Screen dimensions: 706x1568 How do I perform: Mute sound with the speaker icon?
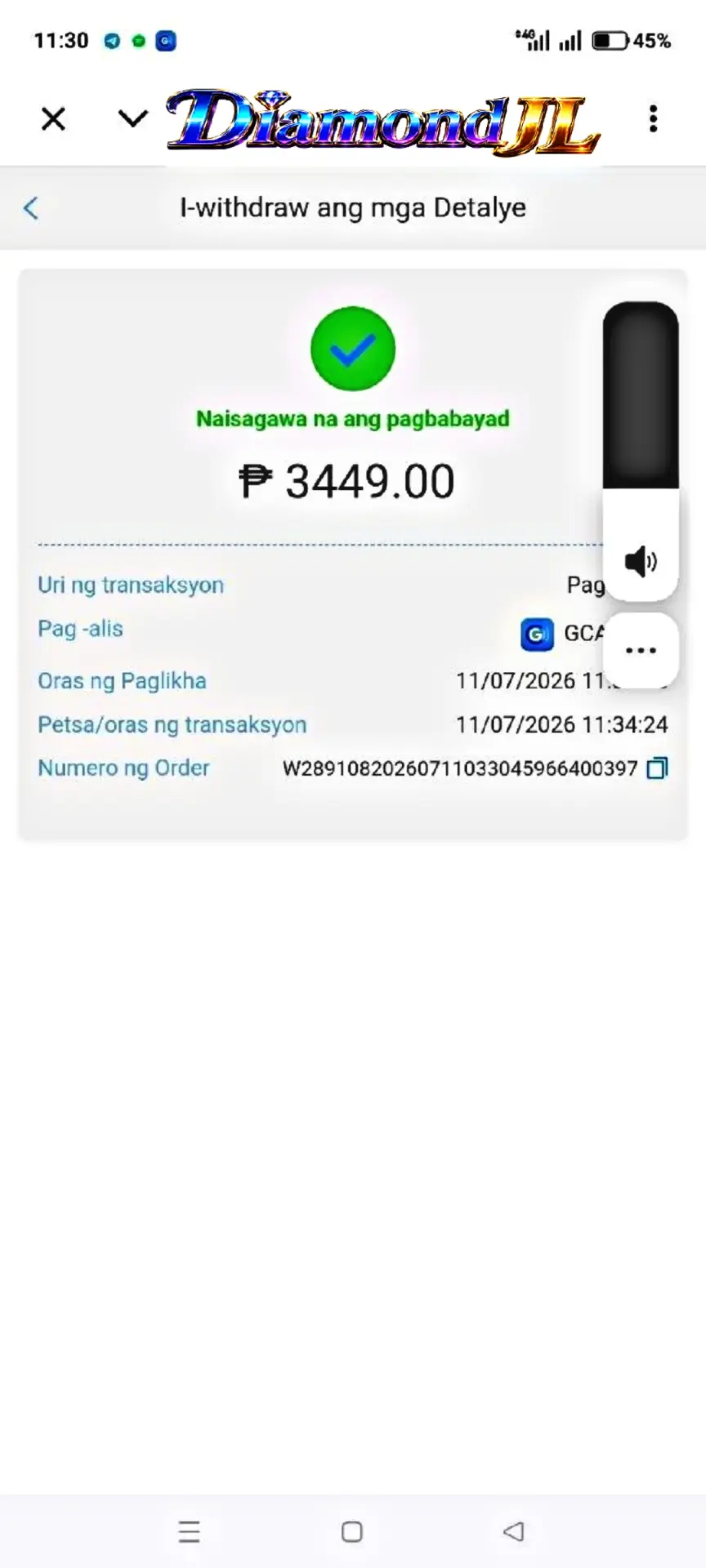[641, 562]
